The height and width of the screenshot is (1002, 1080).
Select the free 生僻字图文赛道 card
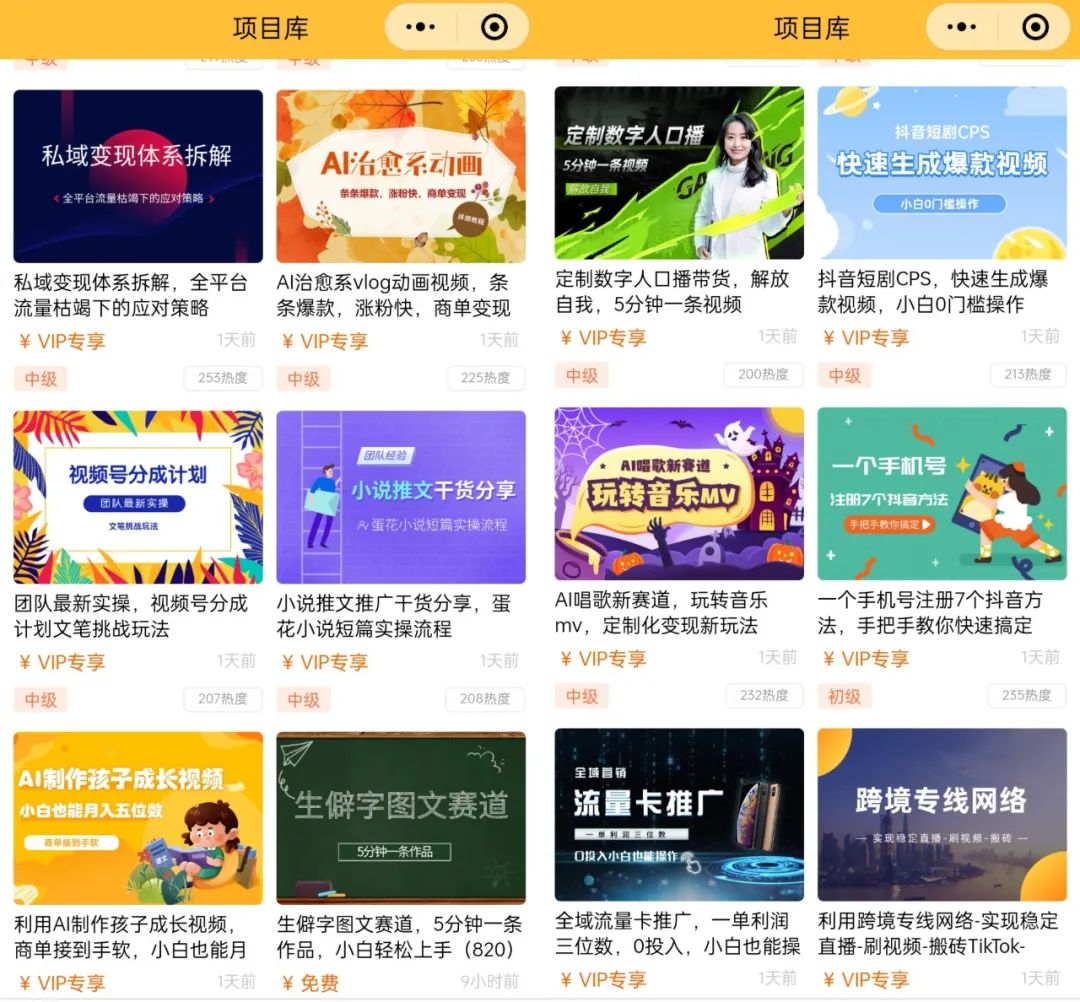pos(400,818)
